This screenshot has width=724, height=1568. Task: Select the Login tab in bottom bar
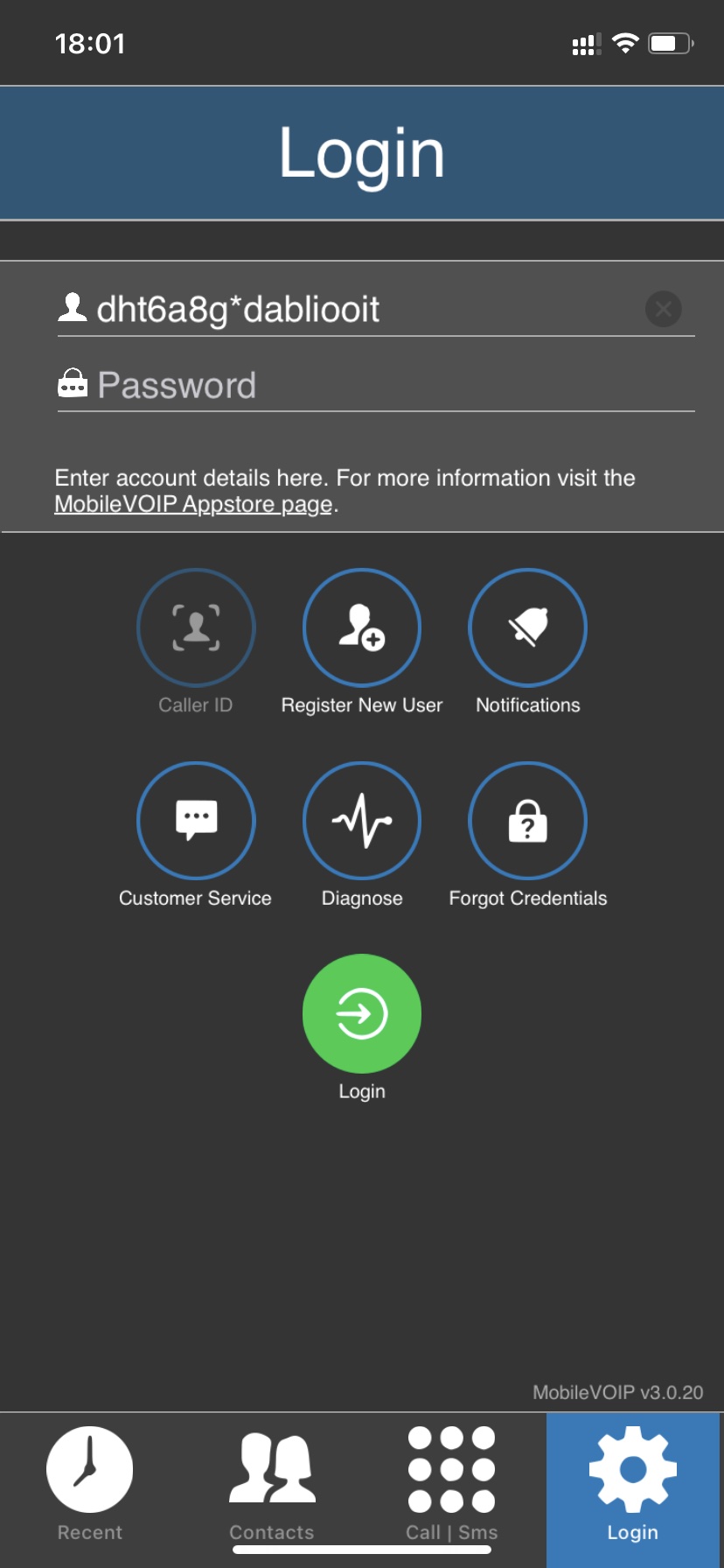pyautogui.click(x=633, y=1486)
